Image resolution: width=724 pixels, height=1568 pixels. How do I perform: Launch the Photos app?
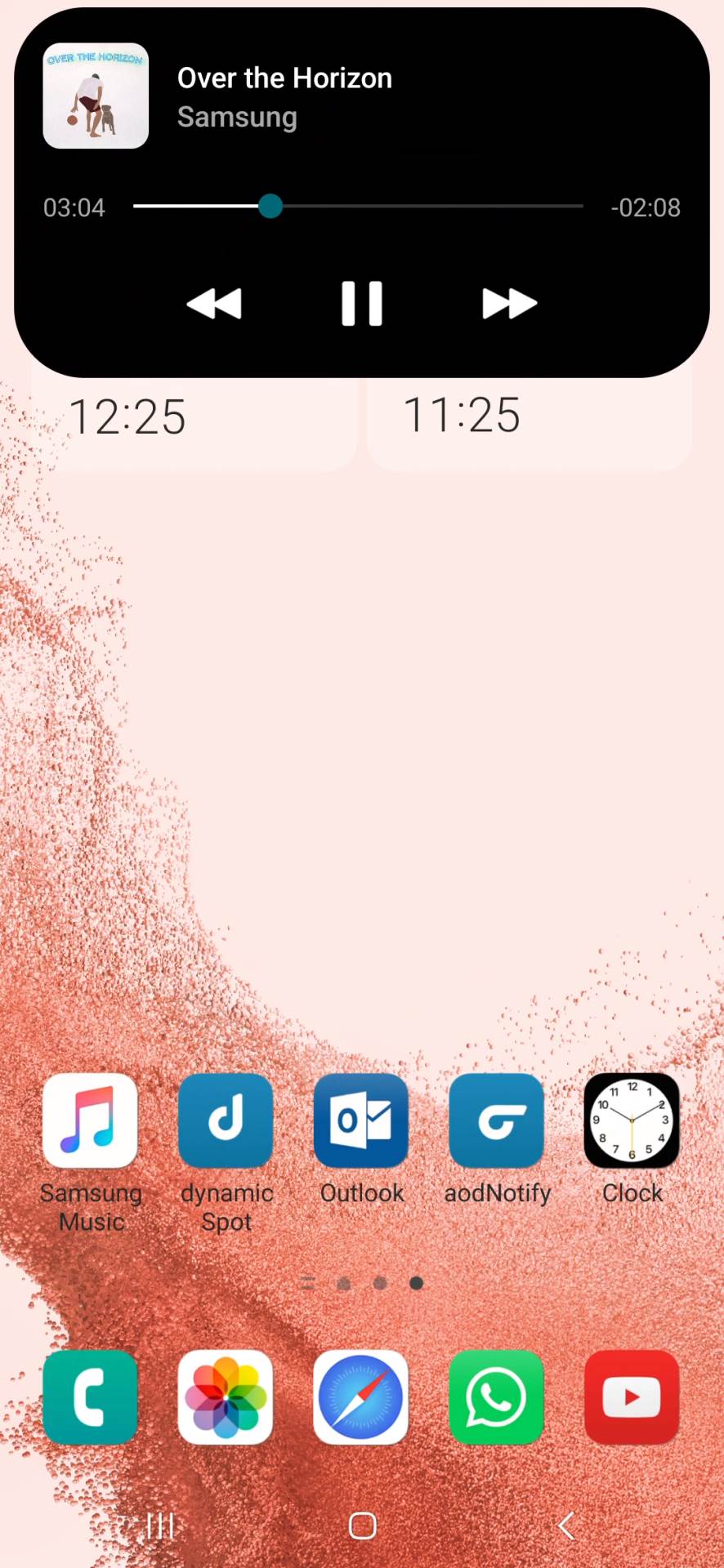pyautogui.click(x=226, y=1396)
